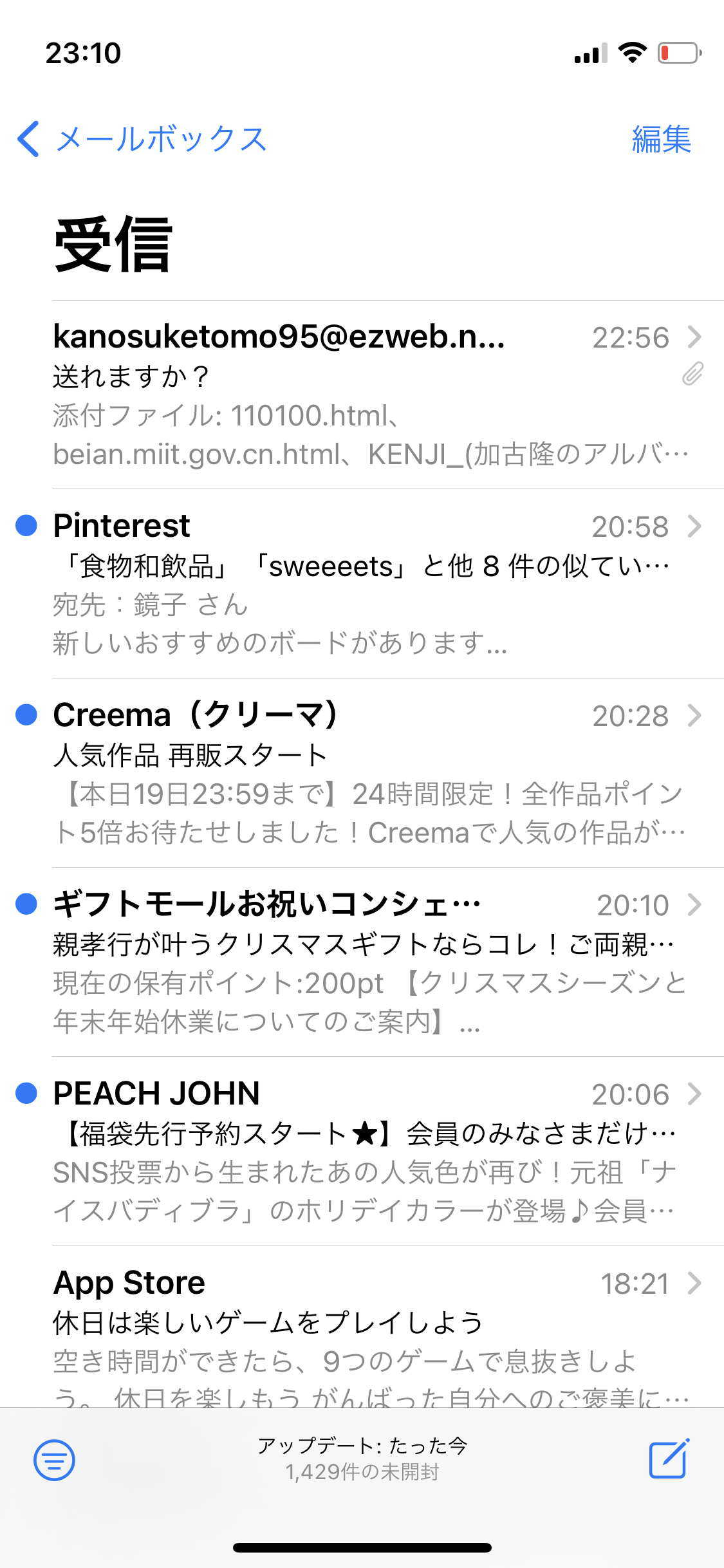This screenshot has width=724, height=1568.
Task: Toggle the mail filter icon
Action: point(54,1460)
